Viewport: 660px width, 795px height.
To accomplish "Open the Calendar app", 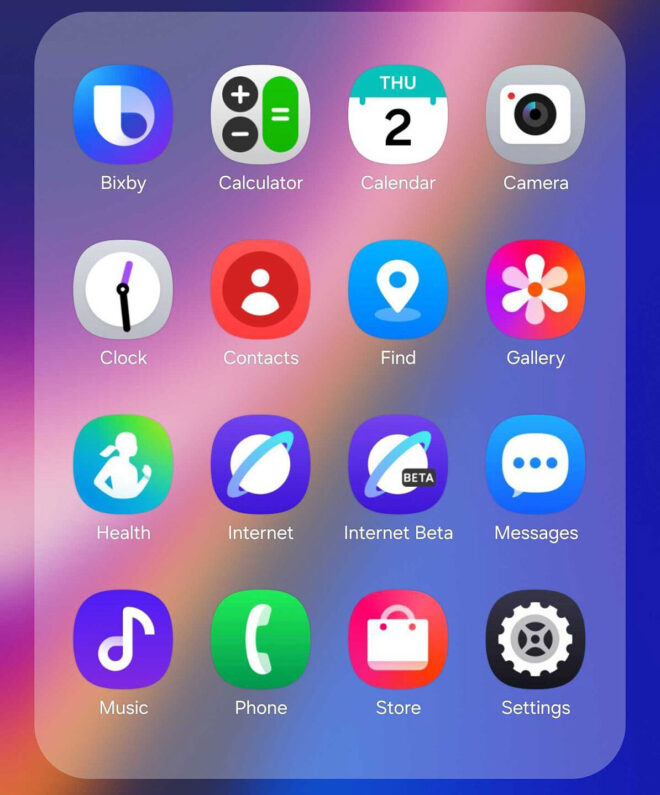I will pyautogui.click(x=398, y=115).
